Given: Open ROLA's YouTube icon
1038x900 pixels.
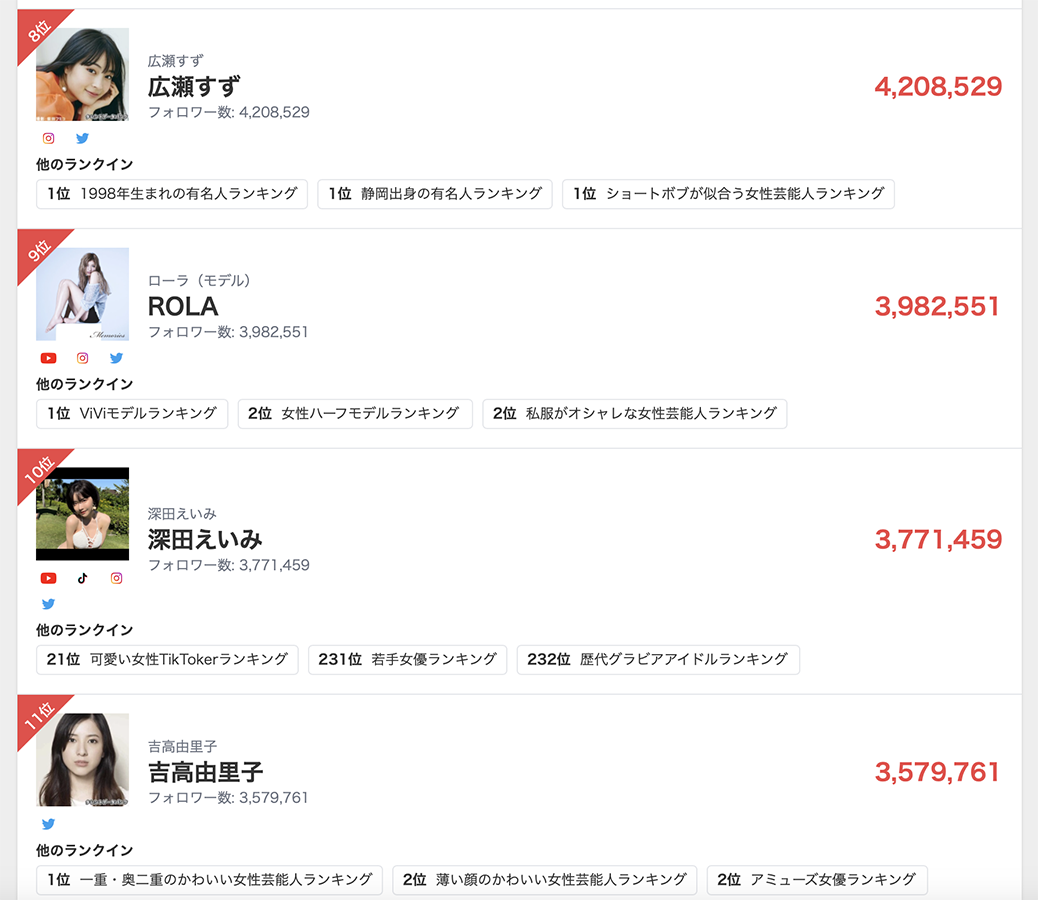Looking at the screenshot, I should (x=48, y=358).
